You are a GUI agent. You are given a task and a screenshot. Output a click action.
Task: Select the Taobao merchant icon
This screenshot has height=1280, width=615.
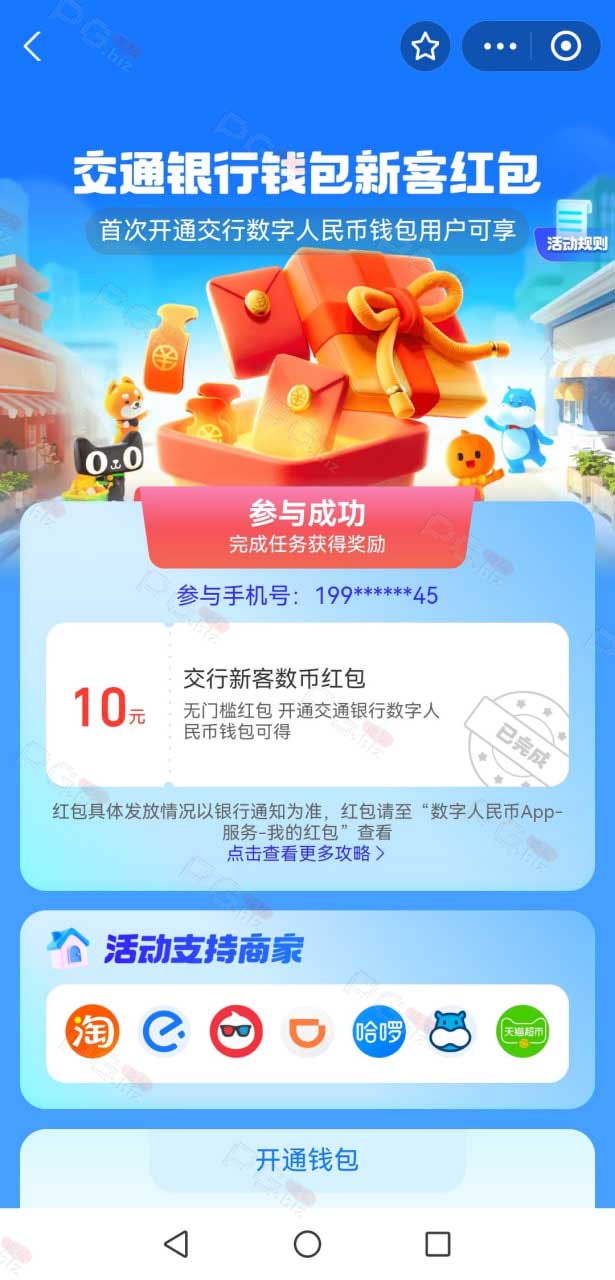92,1032
